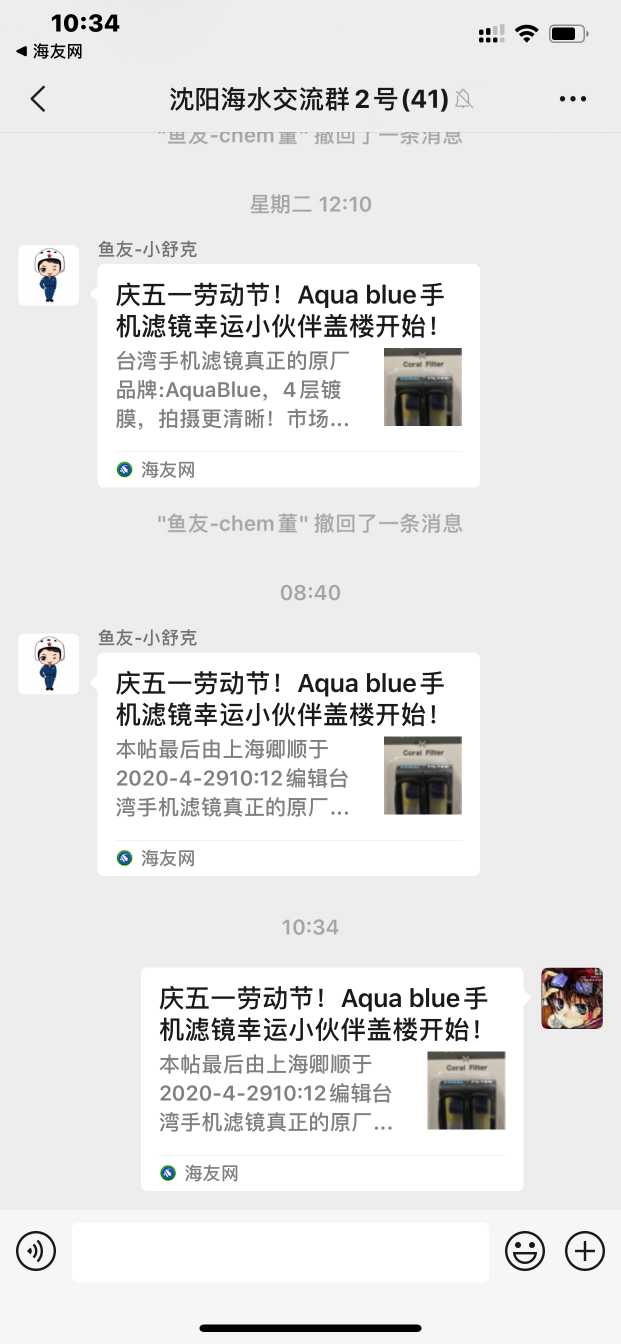Open the plus attachment menu
Image resolution: width=621 pixels, height=1344 pixels.
coord(585,1251)
